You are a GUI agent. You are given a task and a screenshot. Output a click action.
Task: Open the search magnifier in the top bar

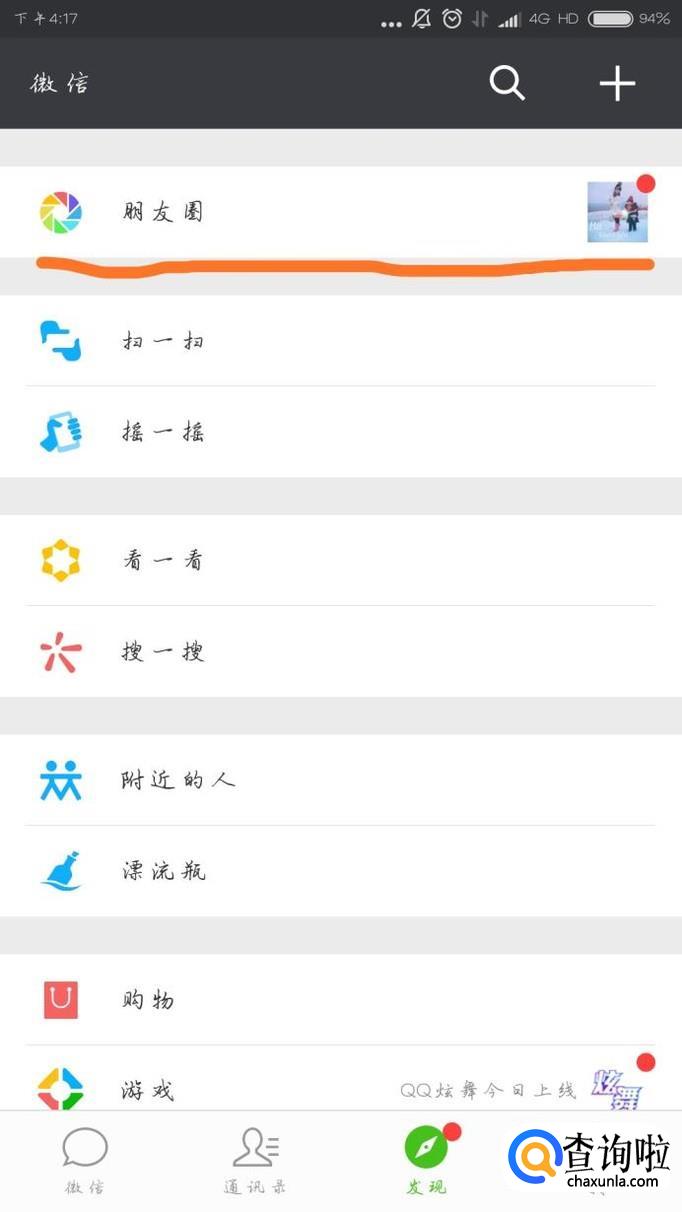(x=507, y=83)
